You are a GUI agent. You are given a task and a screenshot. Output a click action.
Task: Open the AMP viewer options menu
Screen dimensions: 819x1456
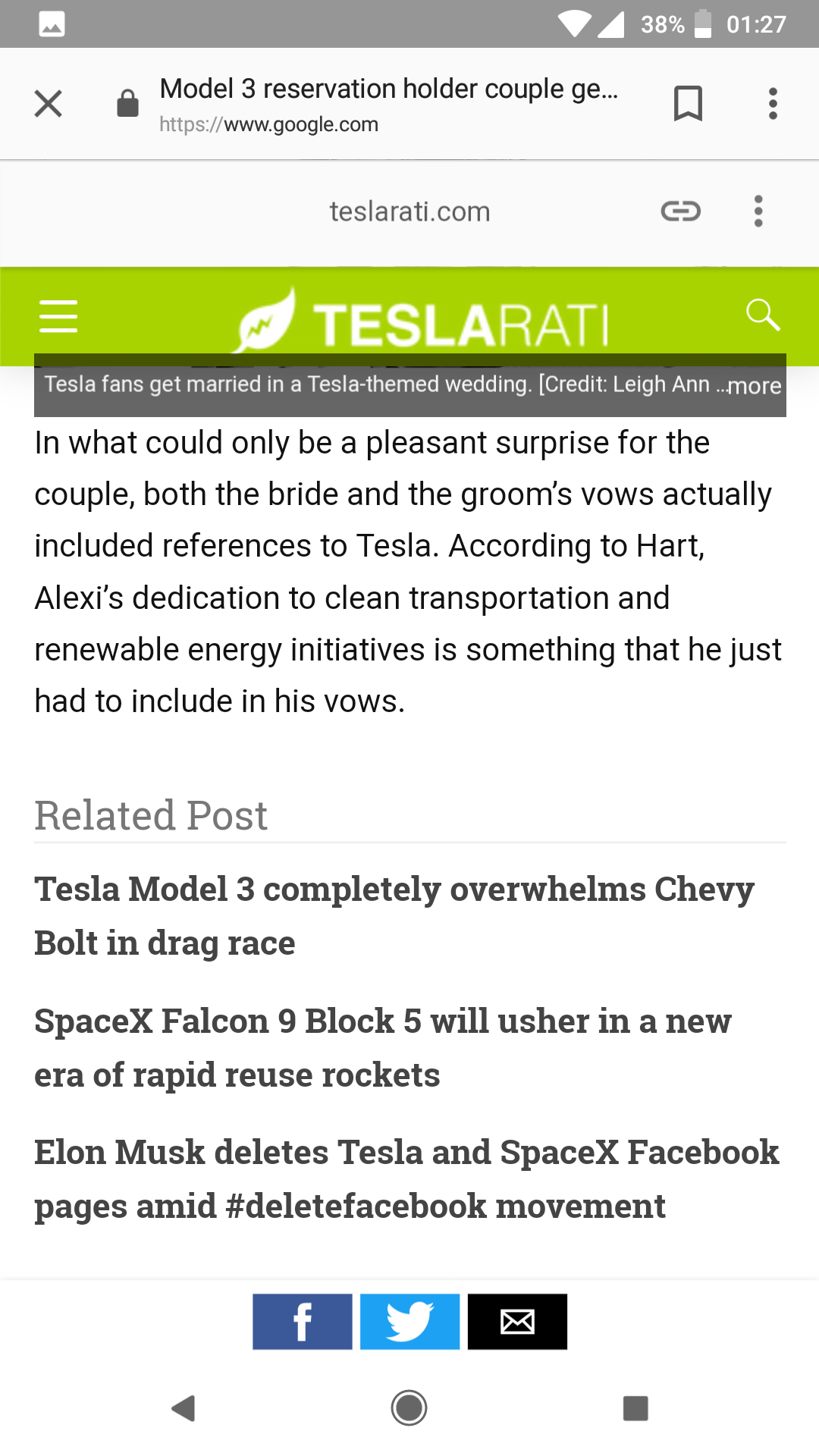pos(758,211)
